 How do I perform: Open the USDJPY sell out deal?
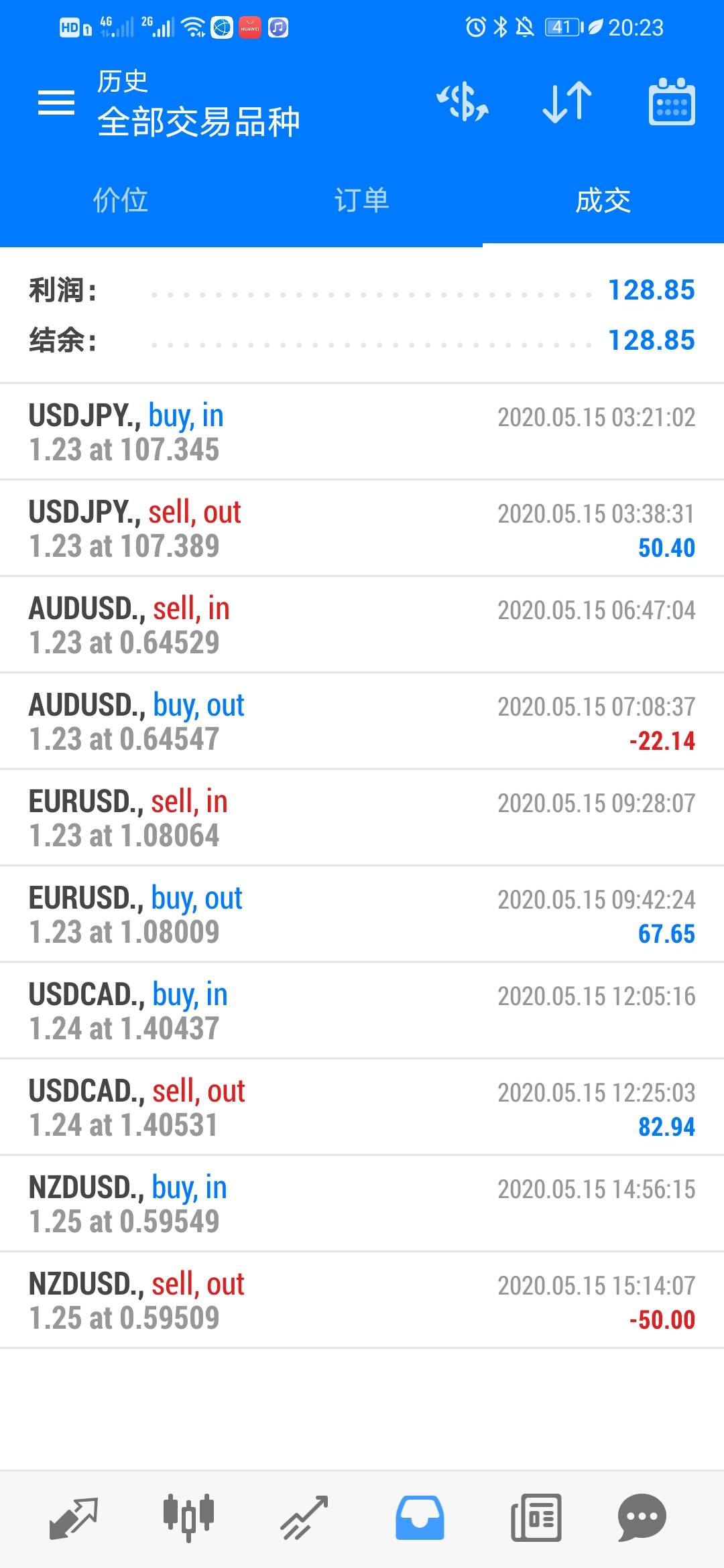pyautogui.click(x=362, y=529)
